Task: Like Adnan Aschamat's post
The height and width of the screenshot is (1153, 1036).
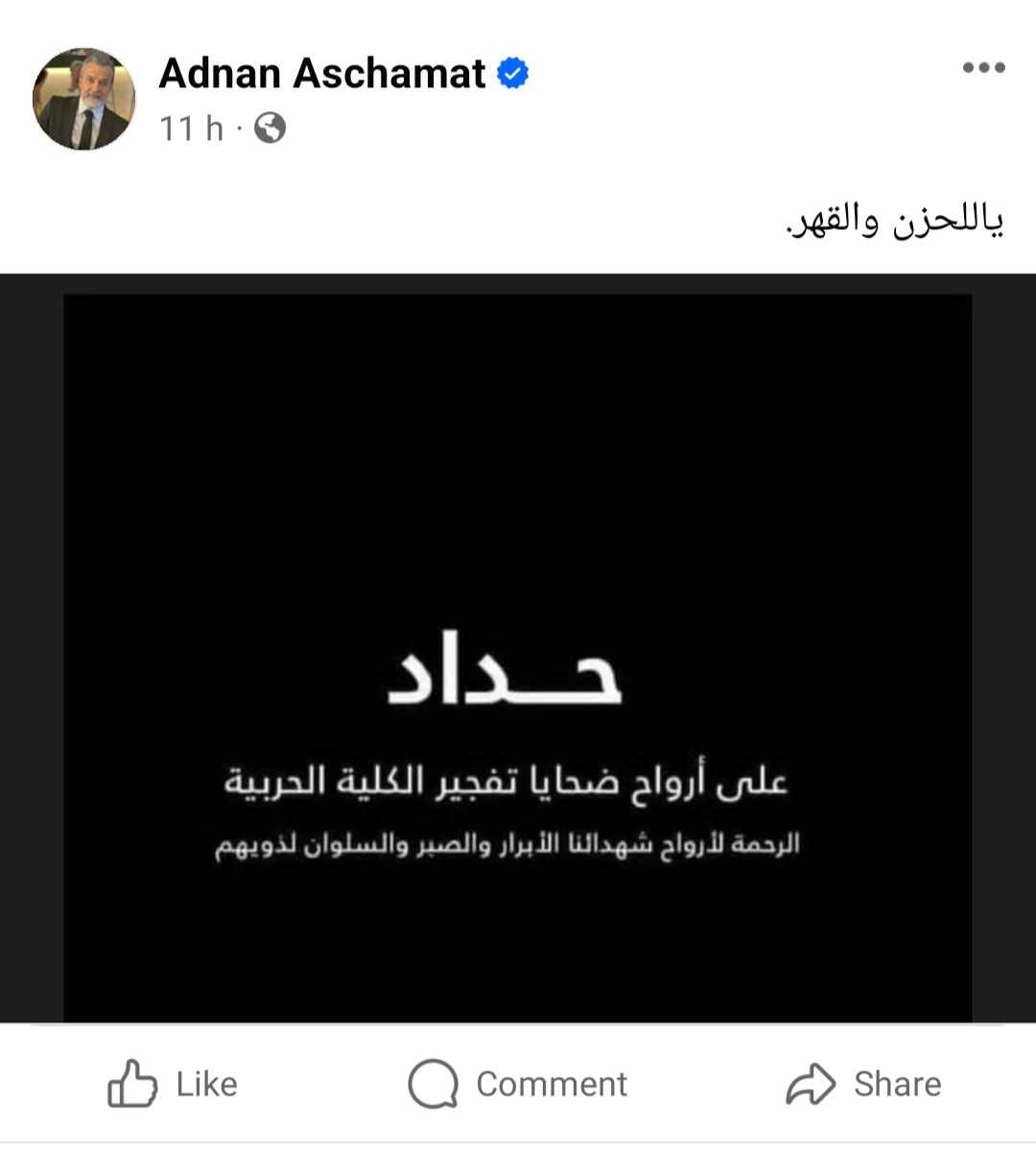Action: (173, 1084)
